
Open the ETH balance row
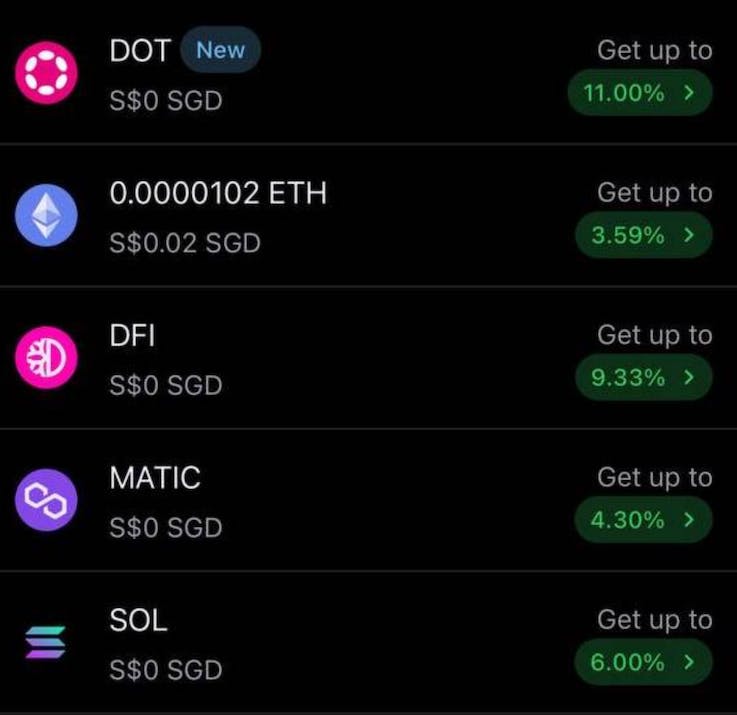click(300, 215)
